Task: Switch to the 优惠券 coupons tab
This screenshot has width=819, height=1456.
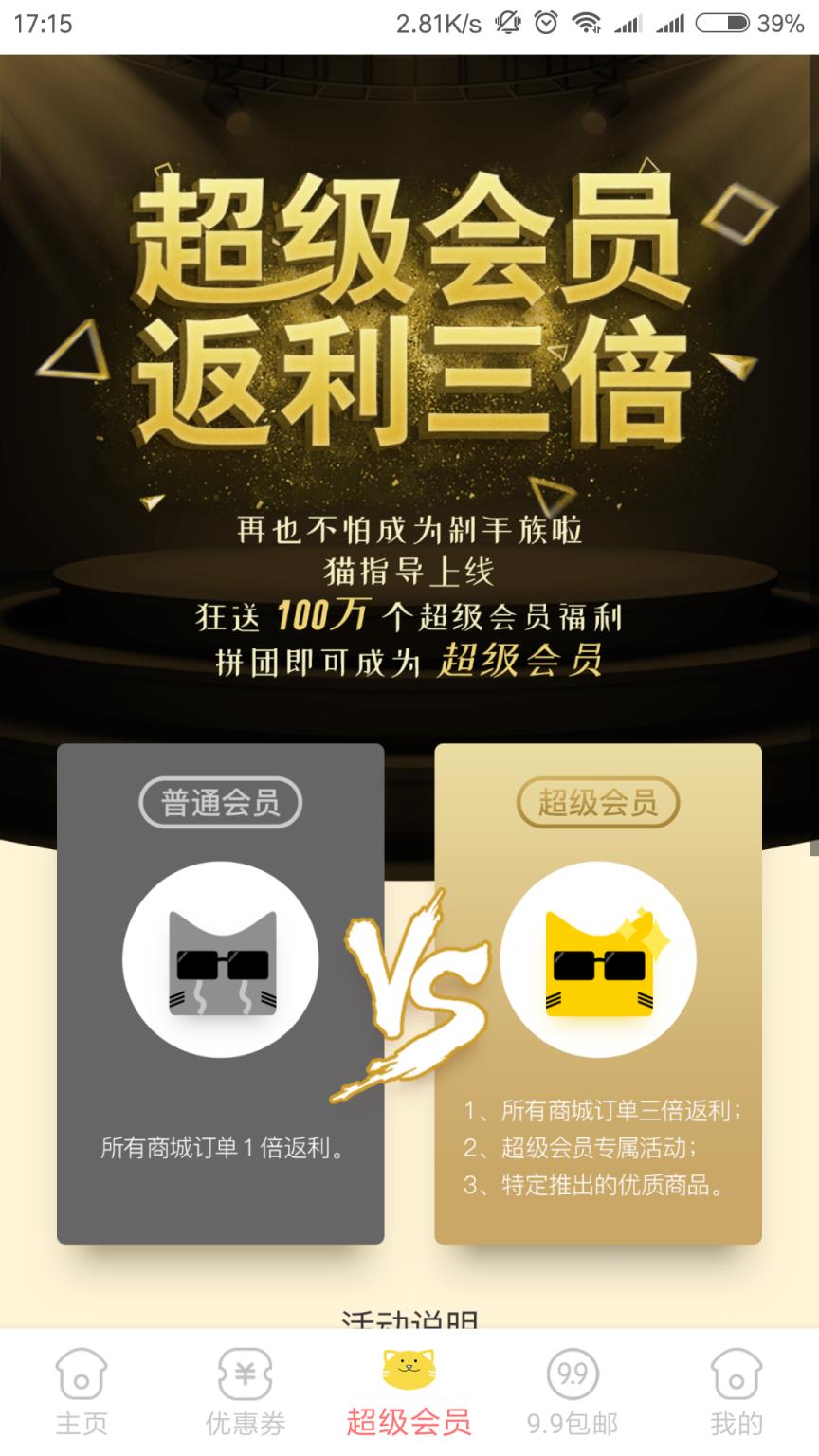Action: click(246, 1392)
